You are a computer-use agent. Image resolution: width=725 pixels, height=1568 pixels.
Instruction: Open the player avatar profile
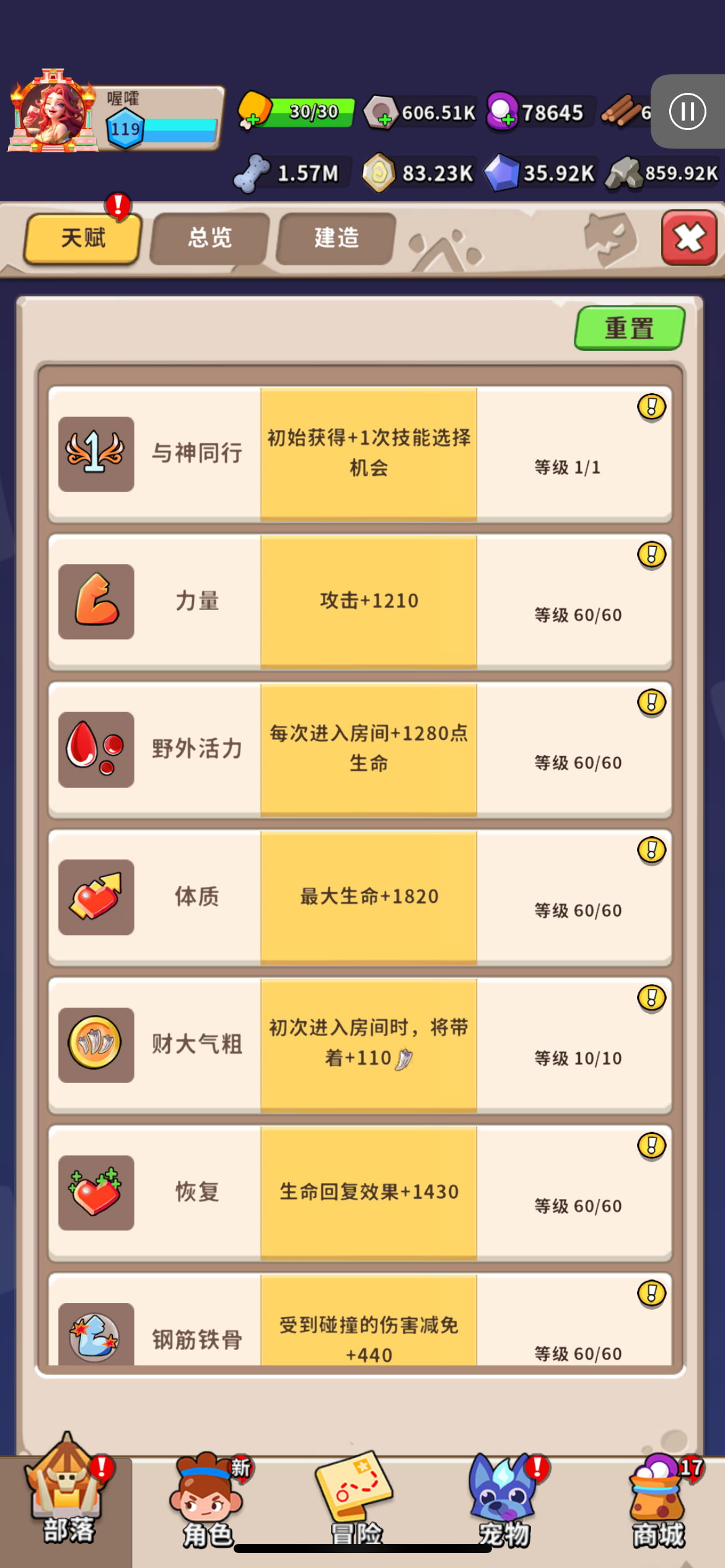53,111
